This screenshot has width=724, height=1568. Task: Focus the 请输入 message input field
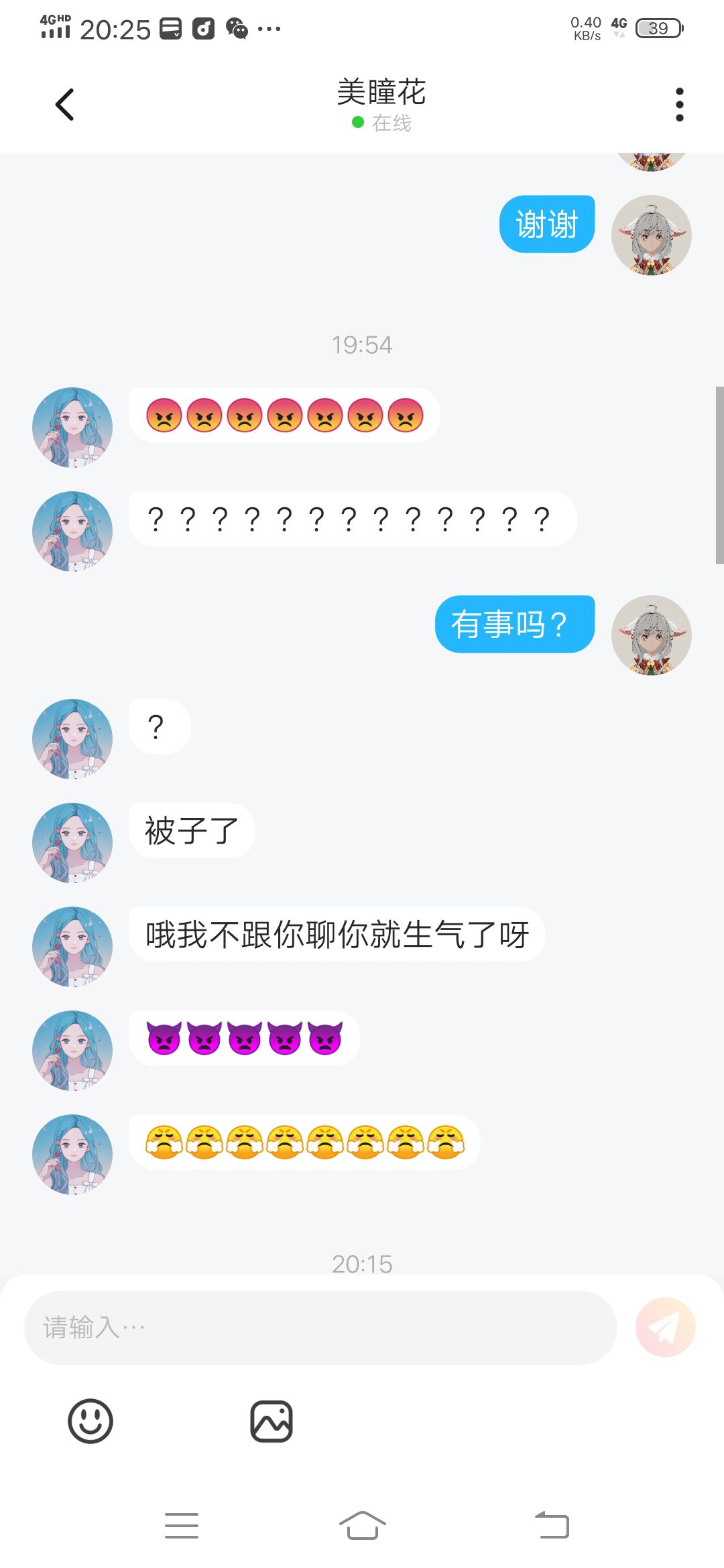click(x=320, y=1327)
